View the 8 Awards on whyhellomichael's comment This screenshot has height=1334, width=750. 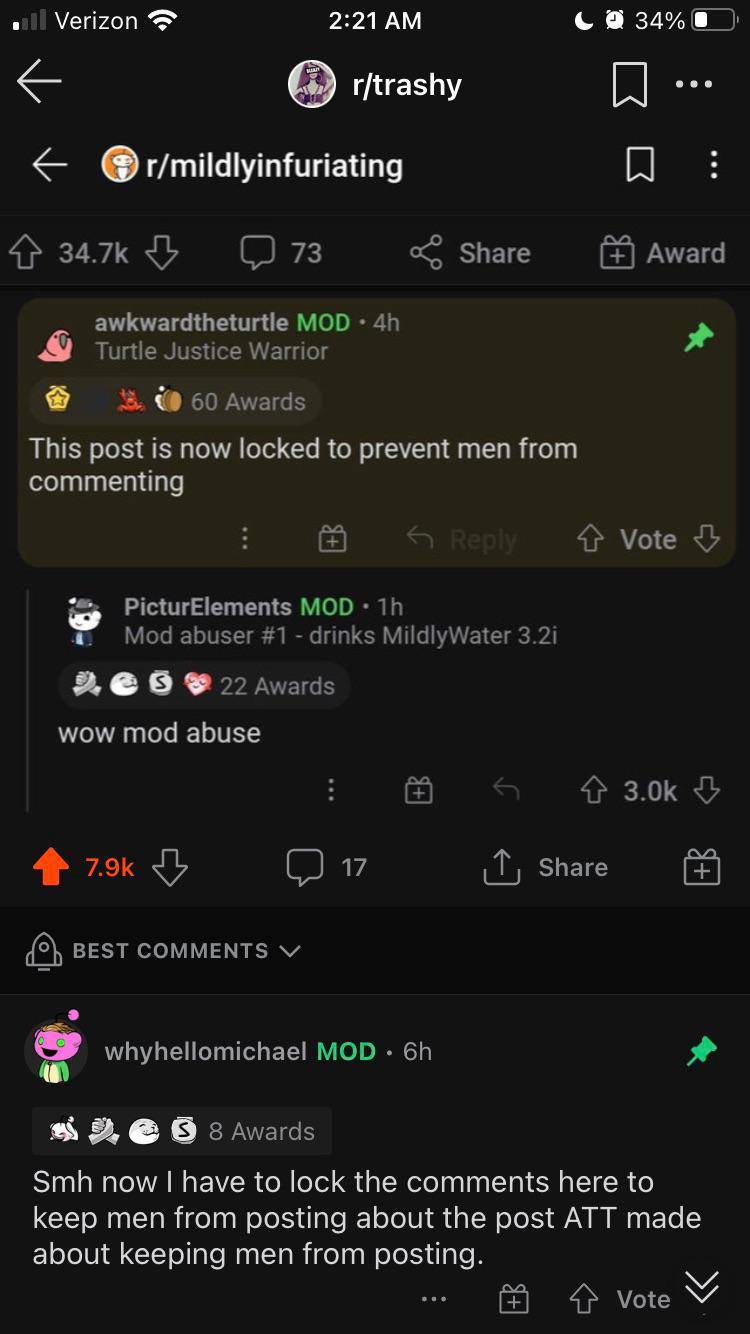coord(182,1131)
